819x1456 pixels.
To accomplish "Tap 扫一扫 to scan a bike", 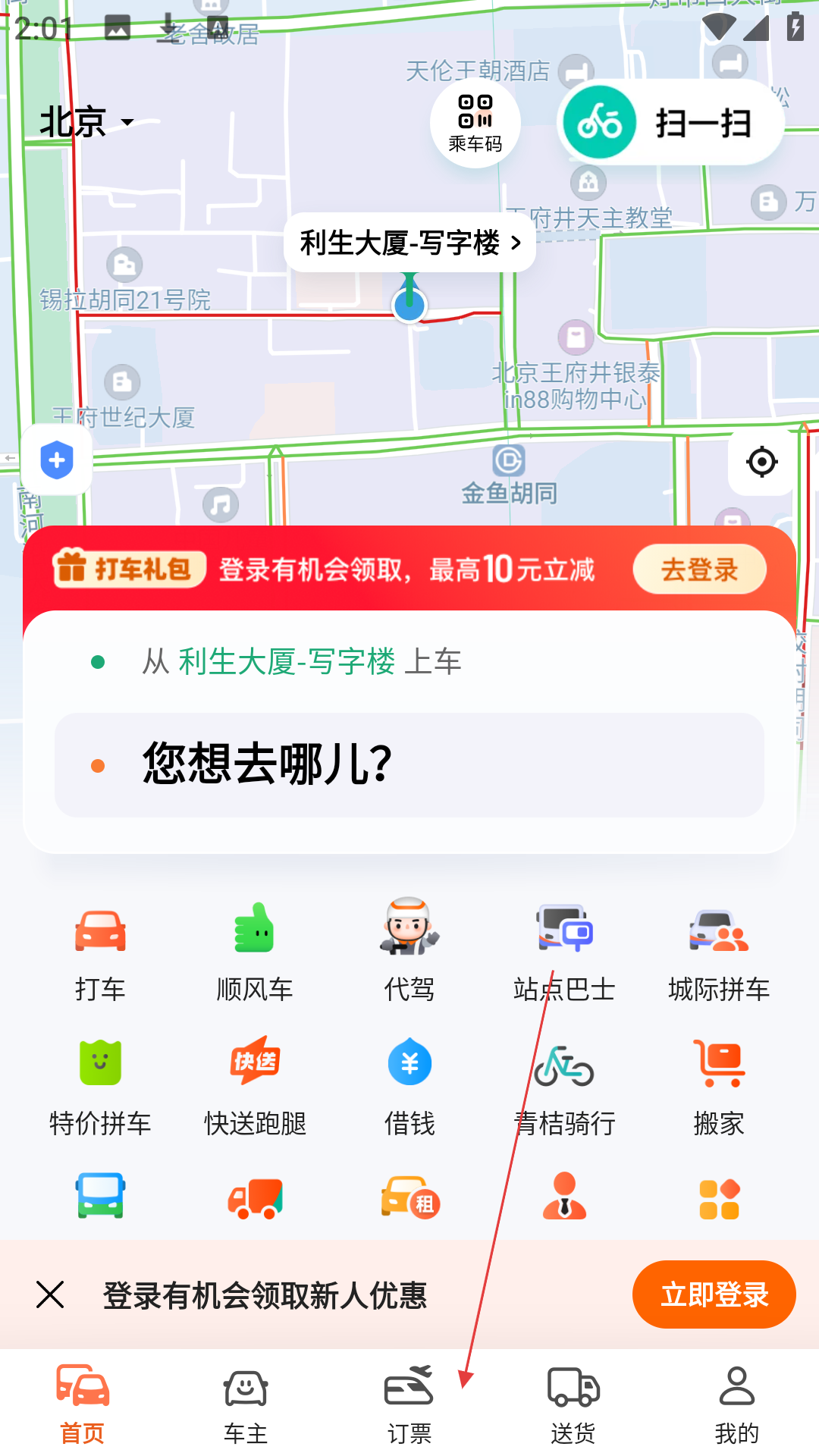I will (x=670, y=123).
